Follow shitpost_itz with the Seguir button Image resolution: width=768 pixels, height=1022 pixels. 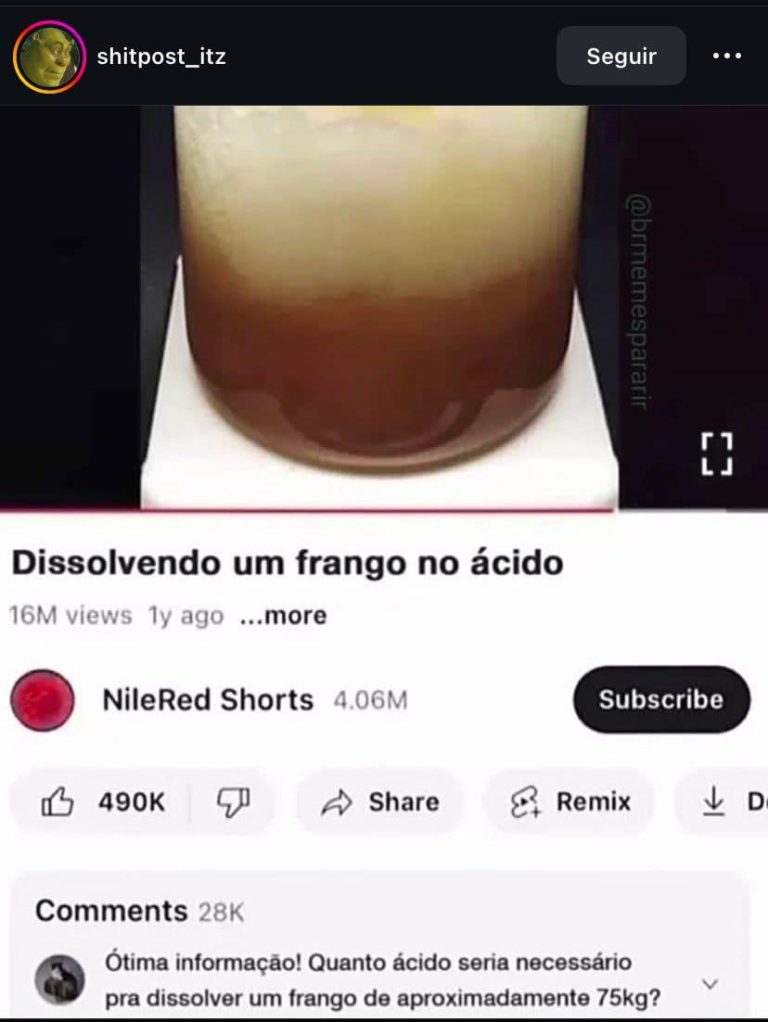click(x=621, y=57)
